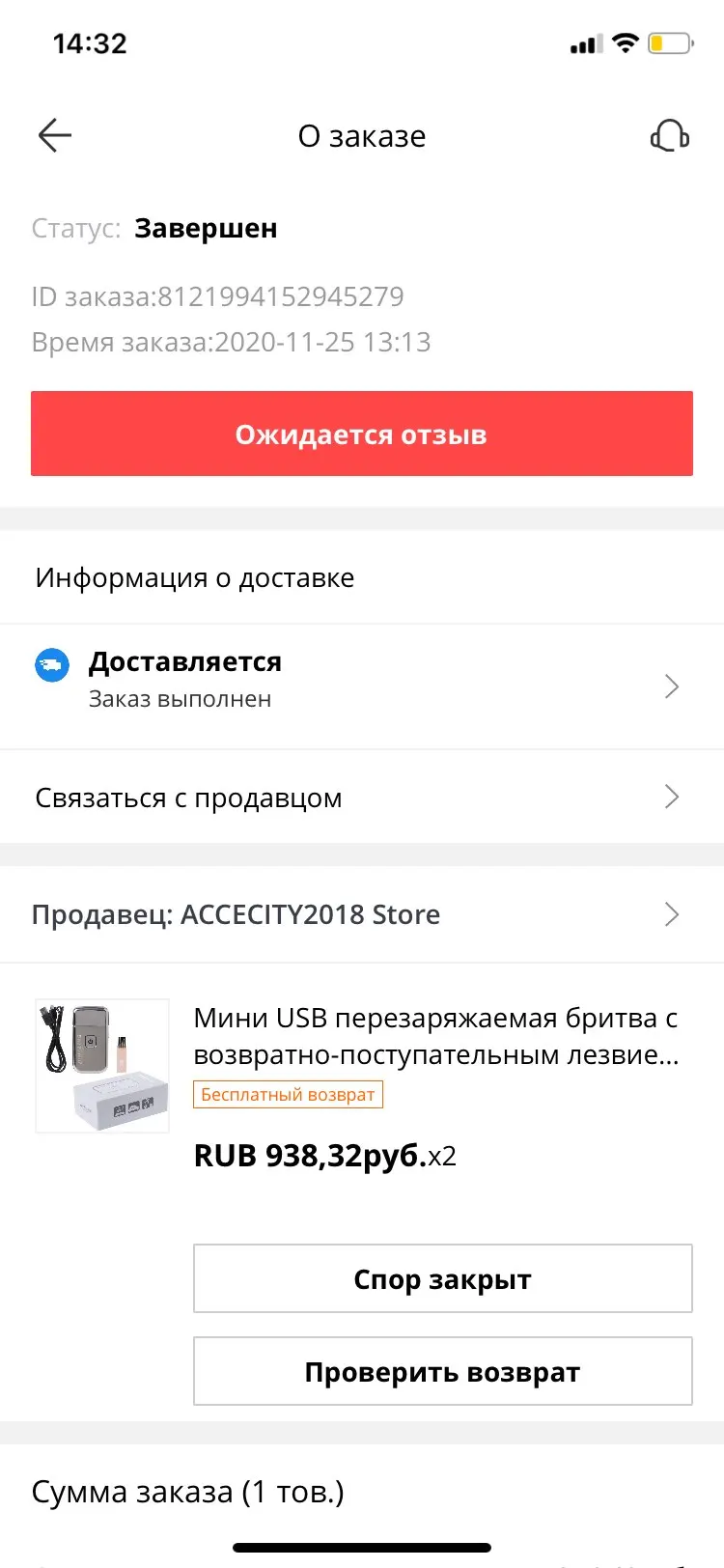Tap the 'Спор закрыт' button
The width and height of the screenshot is (724, 1568).
click(443, 1279)
